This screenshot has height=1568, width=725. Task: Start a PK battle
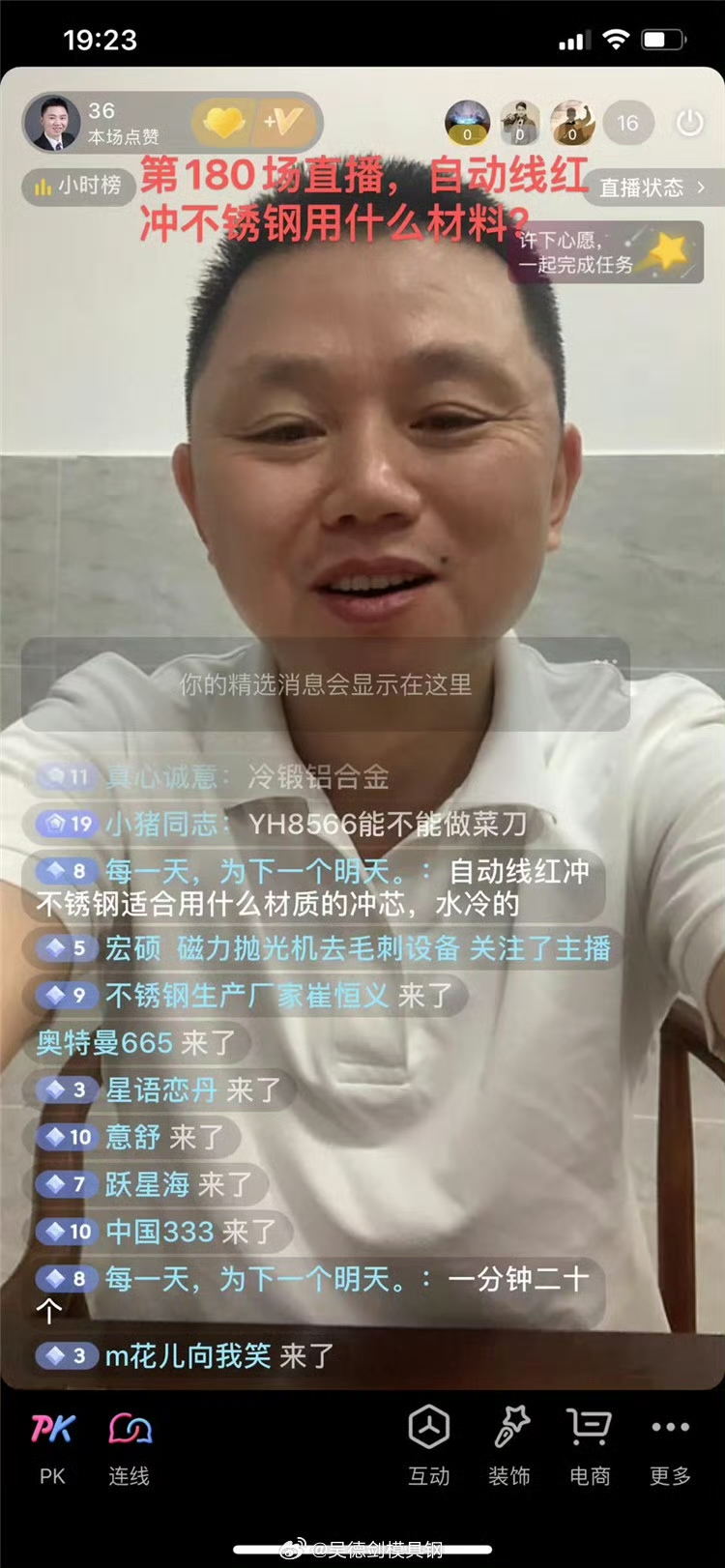pos(52,1445)
